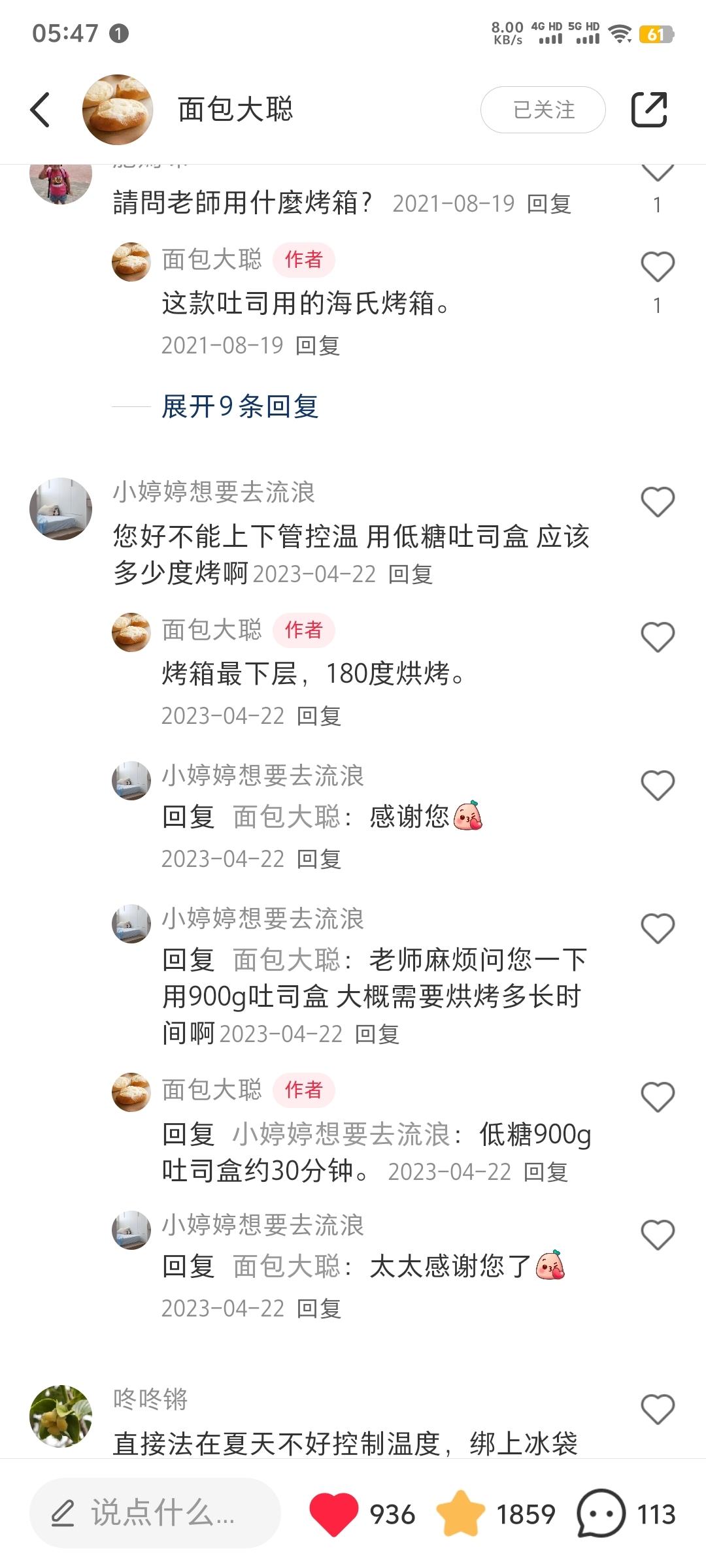
Task: Like the 感谢您 reply from 小婷婷想要去流浪
Action: [657, 785]
